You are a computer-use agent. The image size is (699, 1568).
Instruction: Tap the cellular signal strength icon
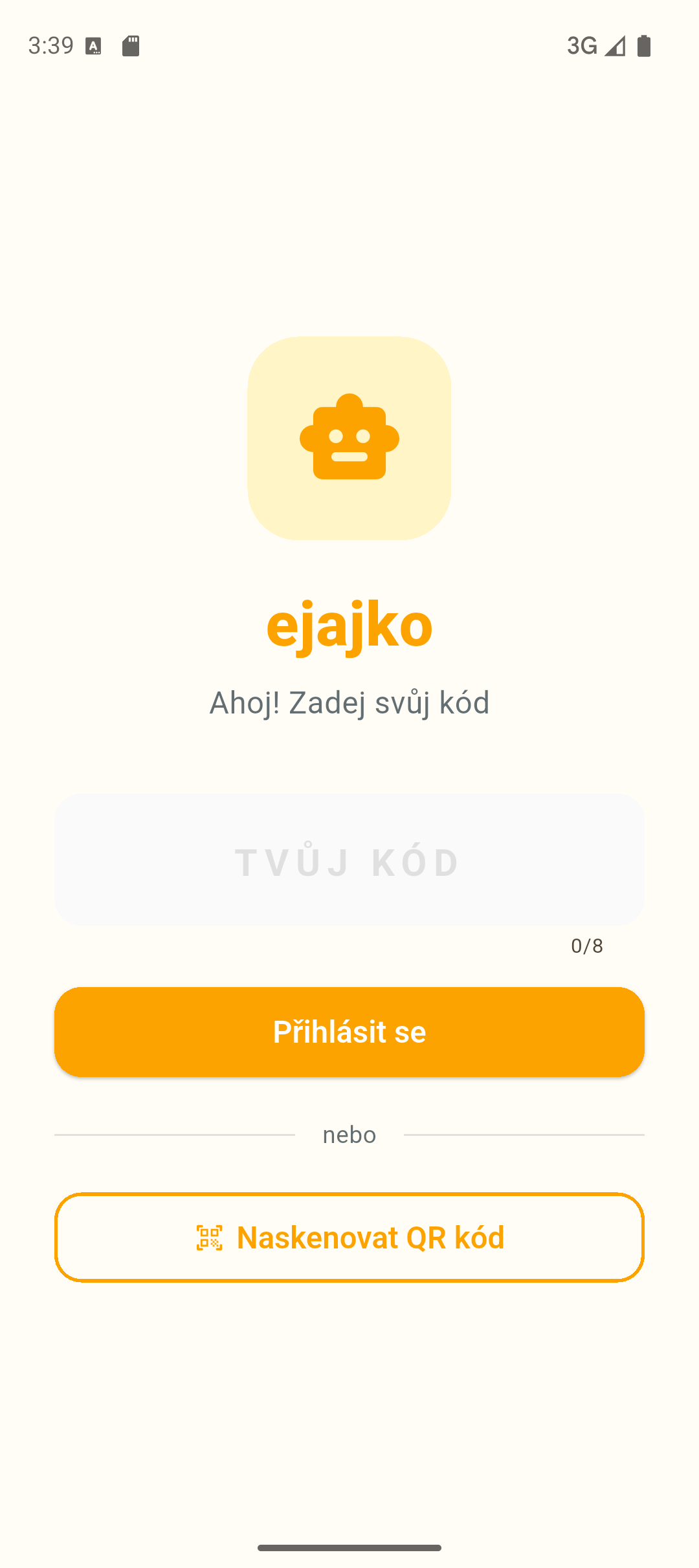tap(615, 45)
